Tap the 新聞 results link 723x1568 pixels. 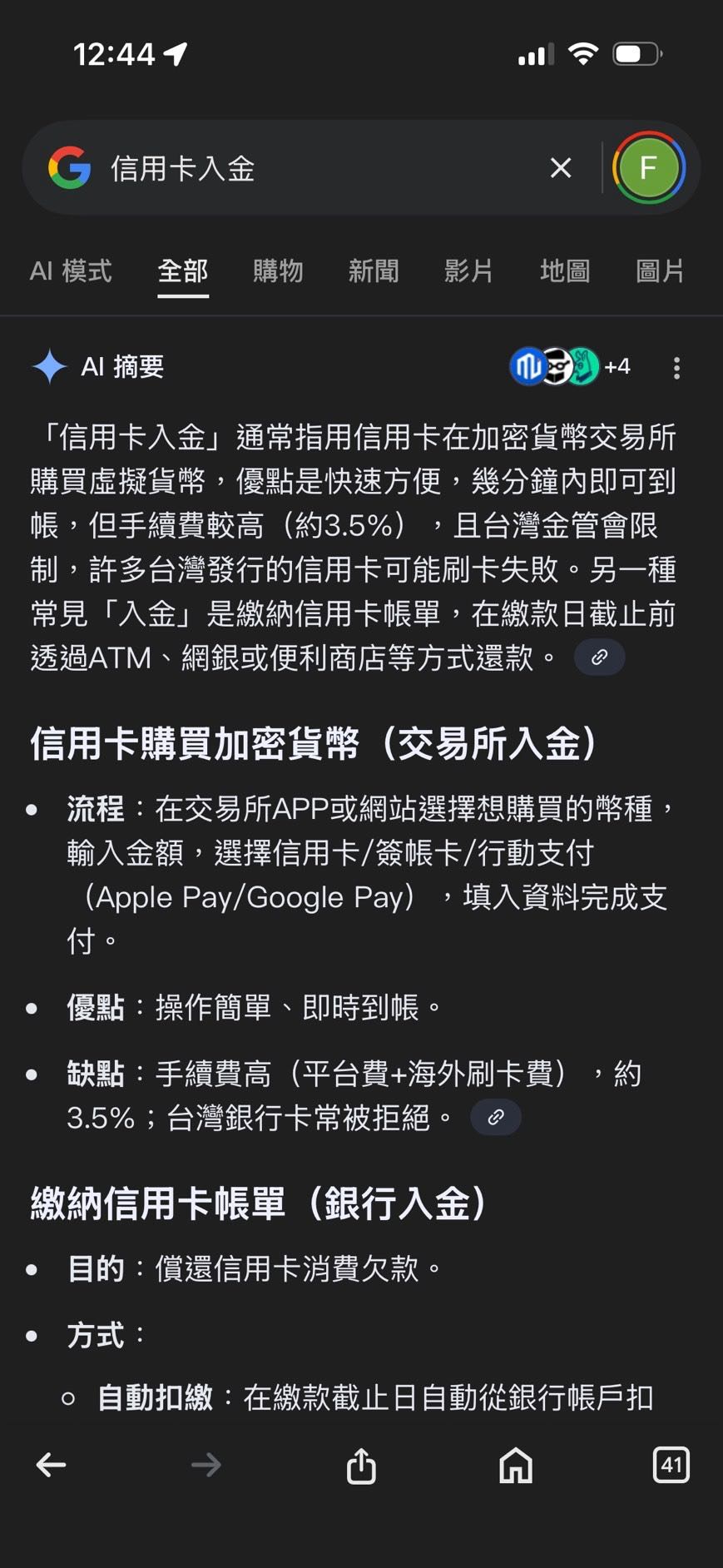coord(374,271)
